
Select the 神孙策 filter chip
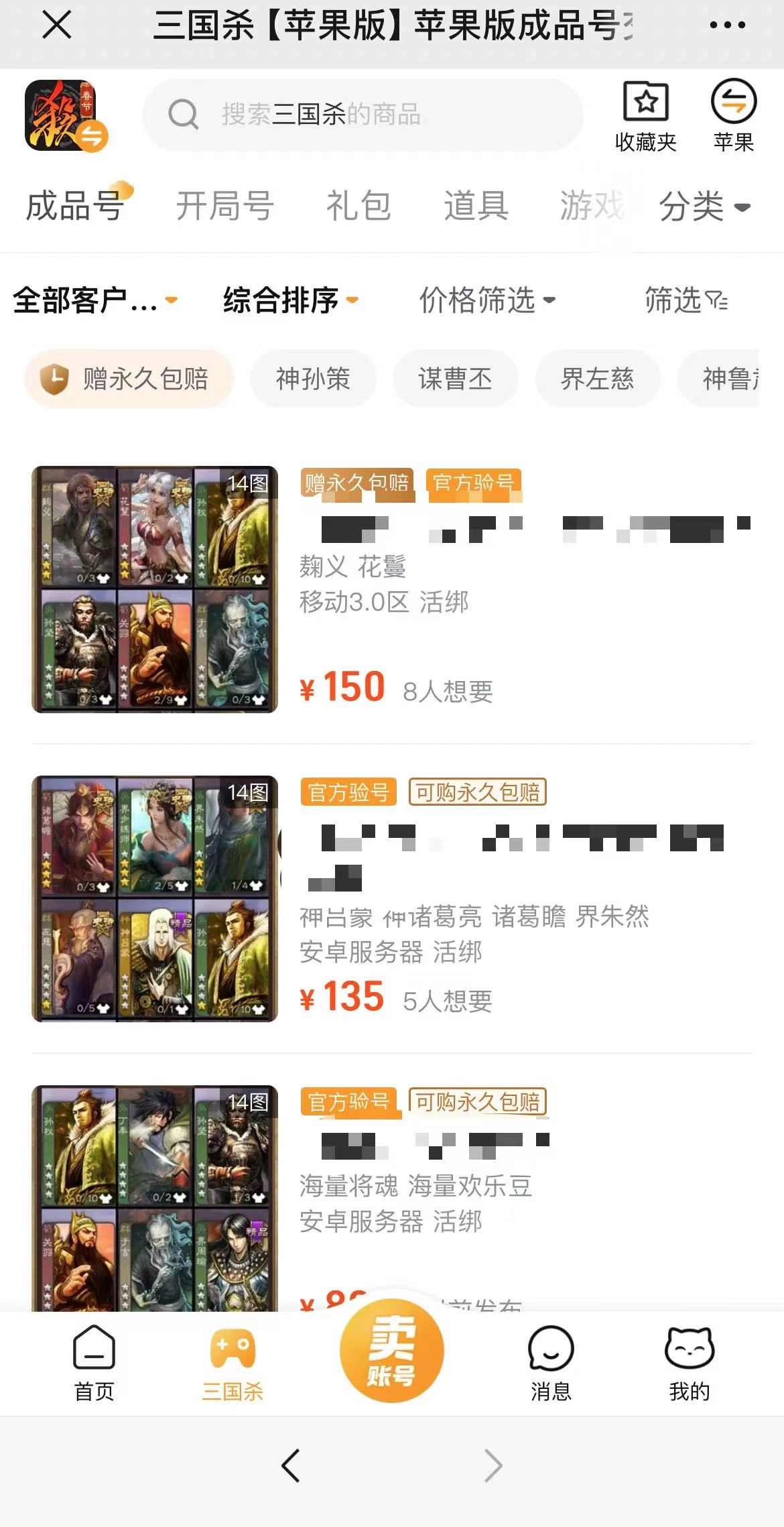(313, 379)
